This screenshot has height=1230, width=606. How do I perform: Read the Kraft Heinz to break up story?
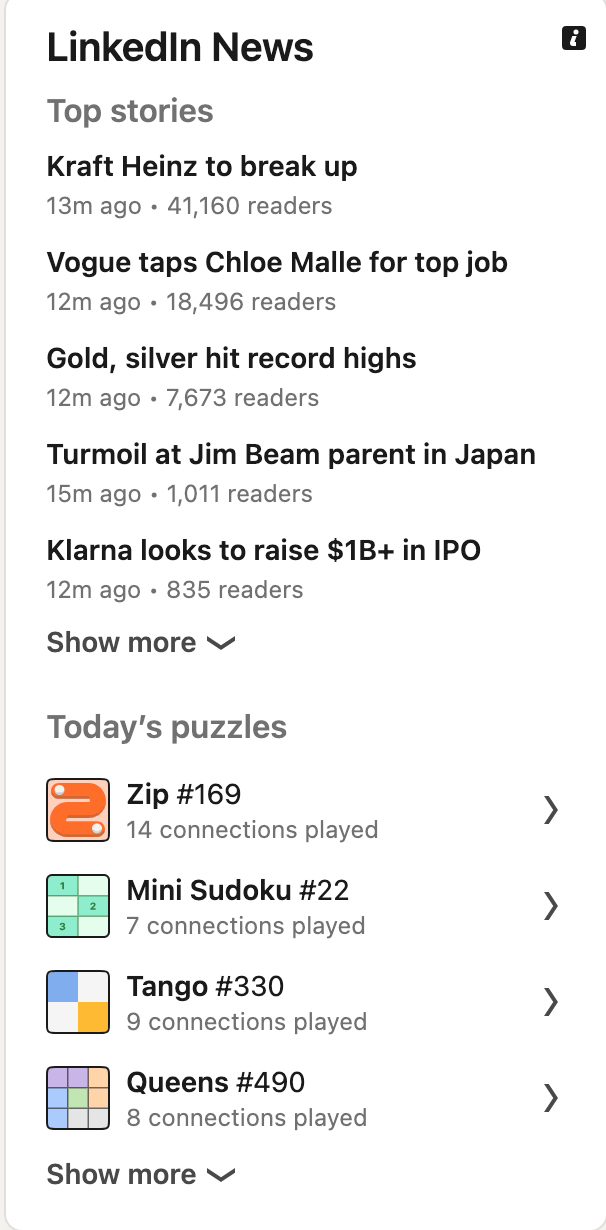coord(202,167)
